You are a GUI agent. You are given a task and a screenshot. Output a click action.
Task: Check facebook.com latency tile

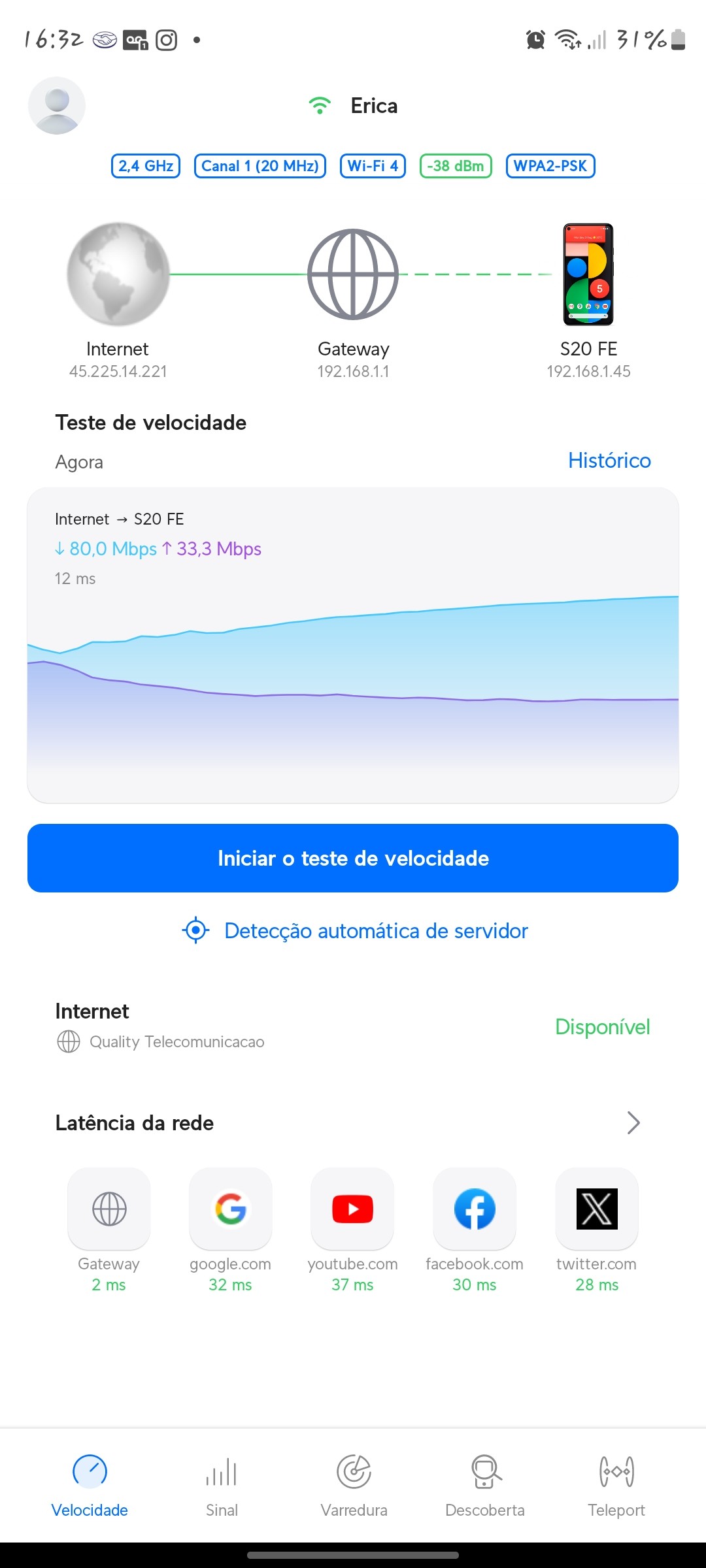pyautogui.click(x=475, y=1209)
